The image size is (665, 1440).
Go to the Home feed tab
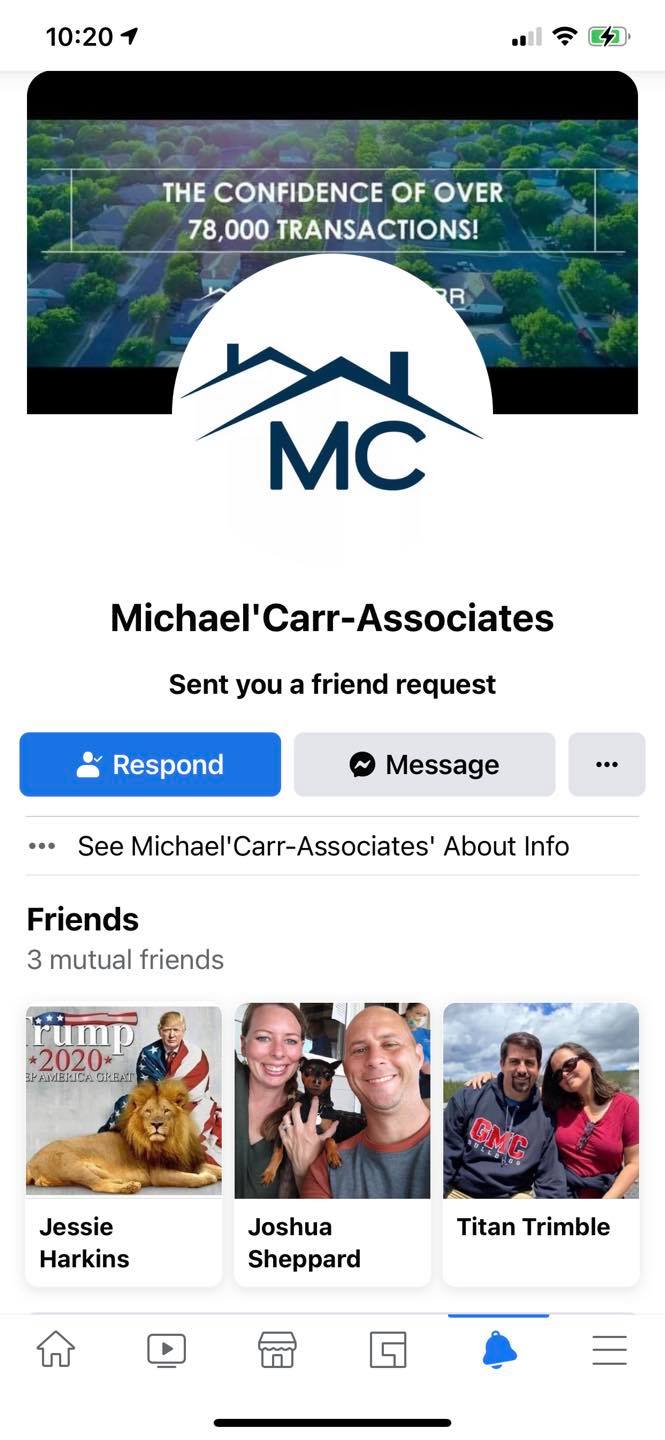(x=56, y=1350)
